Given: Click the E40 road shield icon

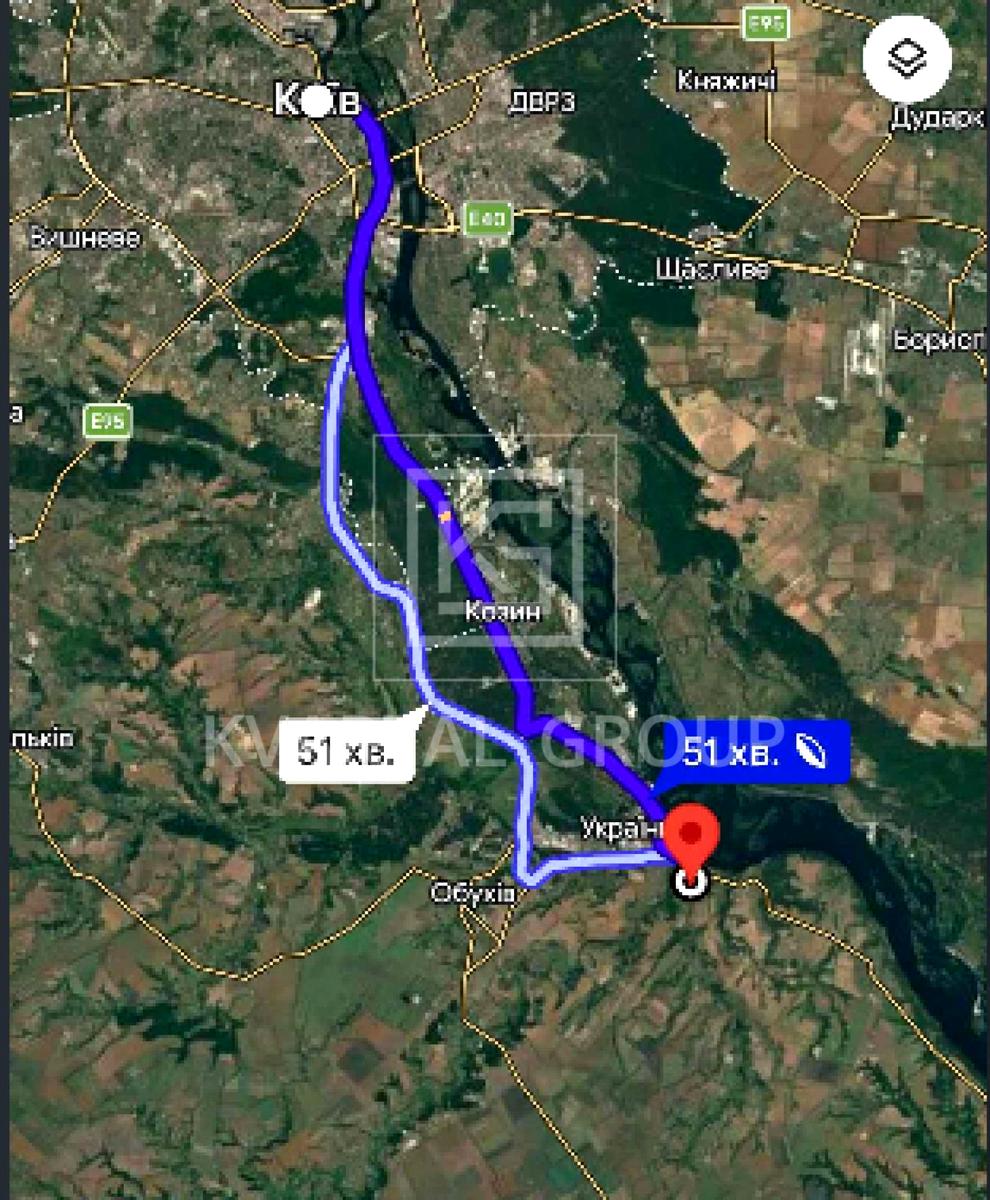Looking at the screenshot, I should (487, 218).
